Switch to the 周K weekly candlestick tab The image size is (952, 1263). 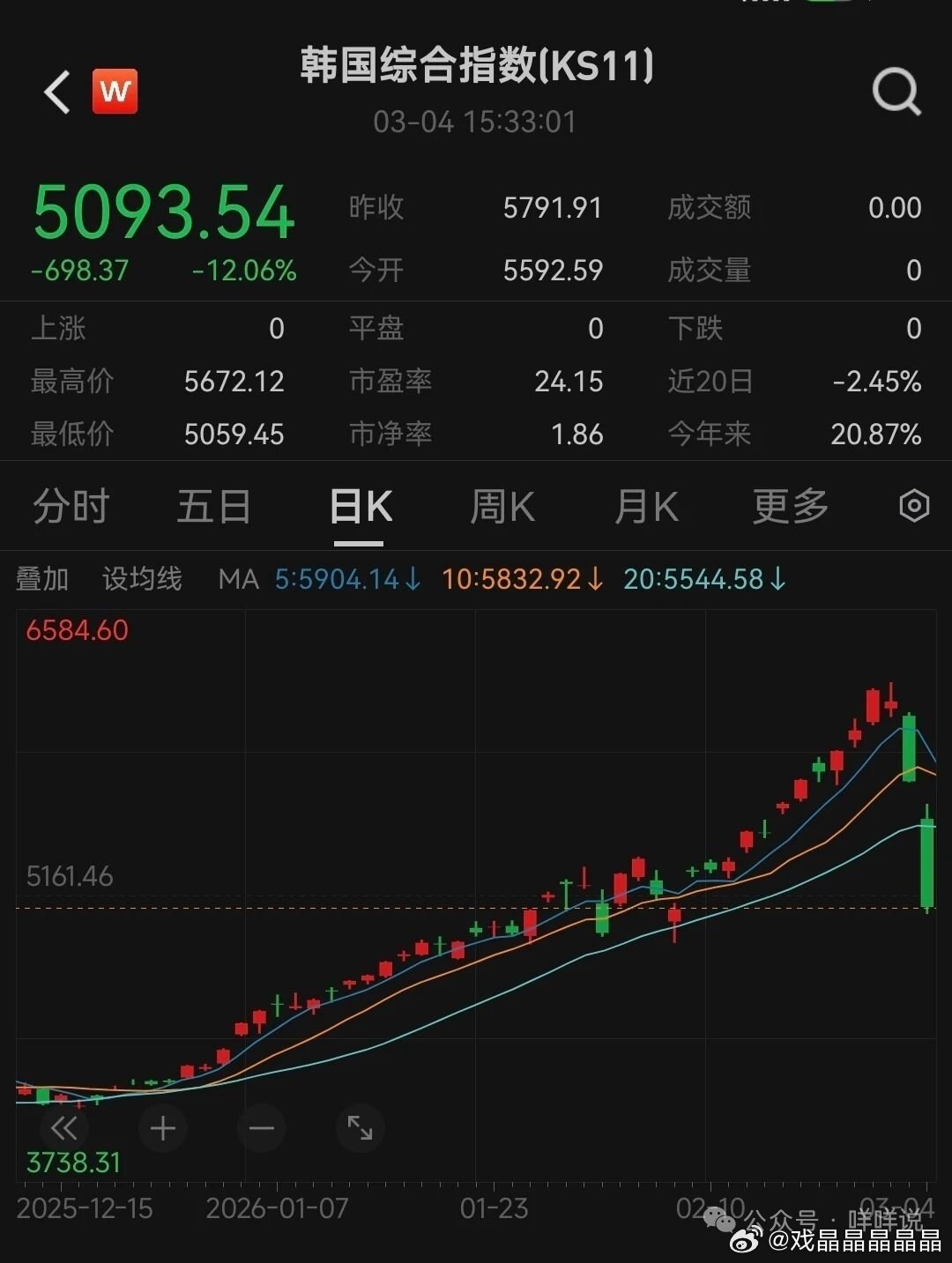(x=502, y=506)
